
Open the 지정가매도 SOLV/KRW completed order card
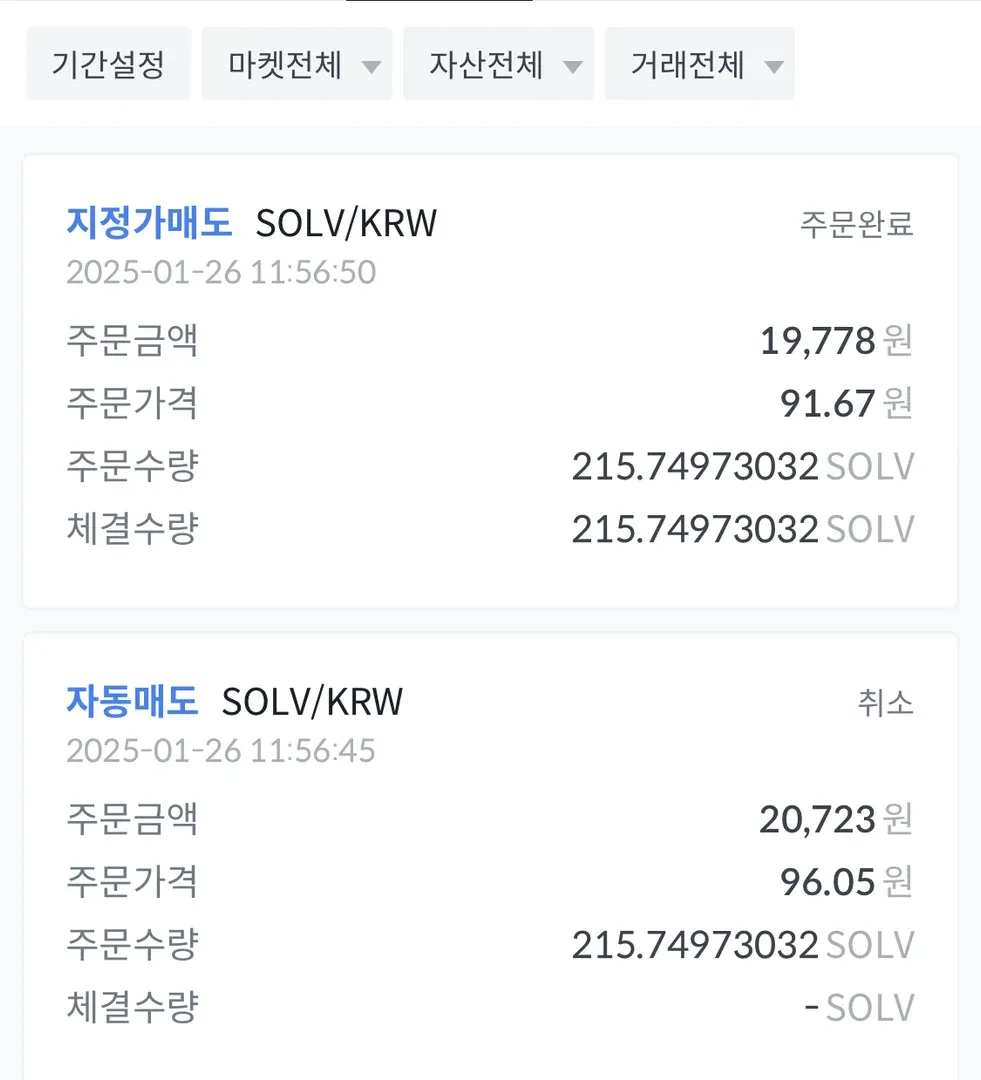point(490,380)
